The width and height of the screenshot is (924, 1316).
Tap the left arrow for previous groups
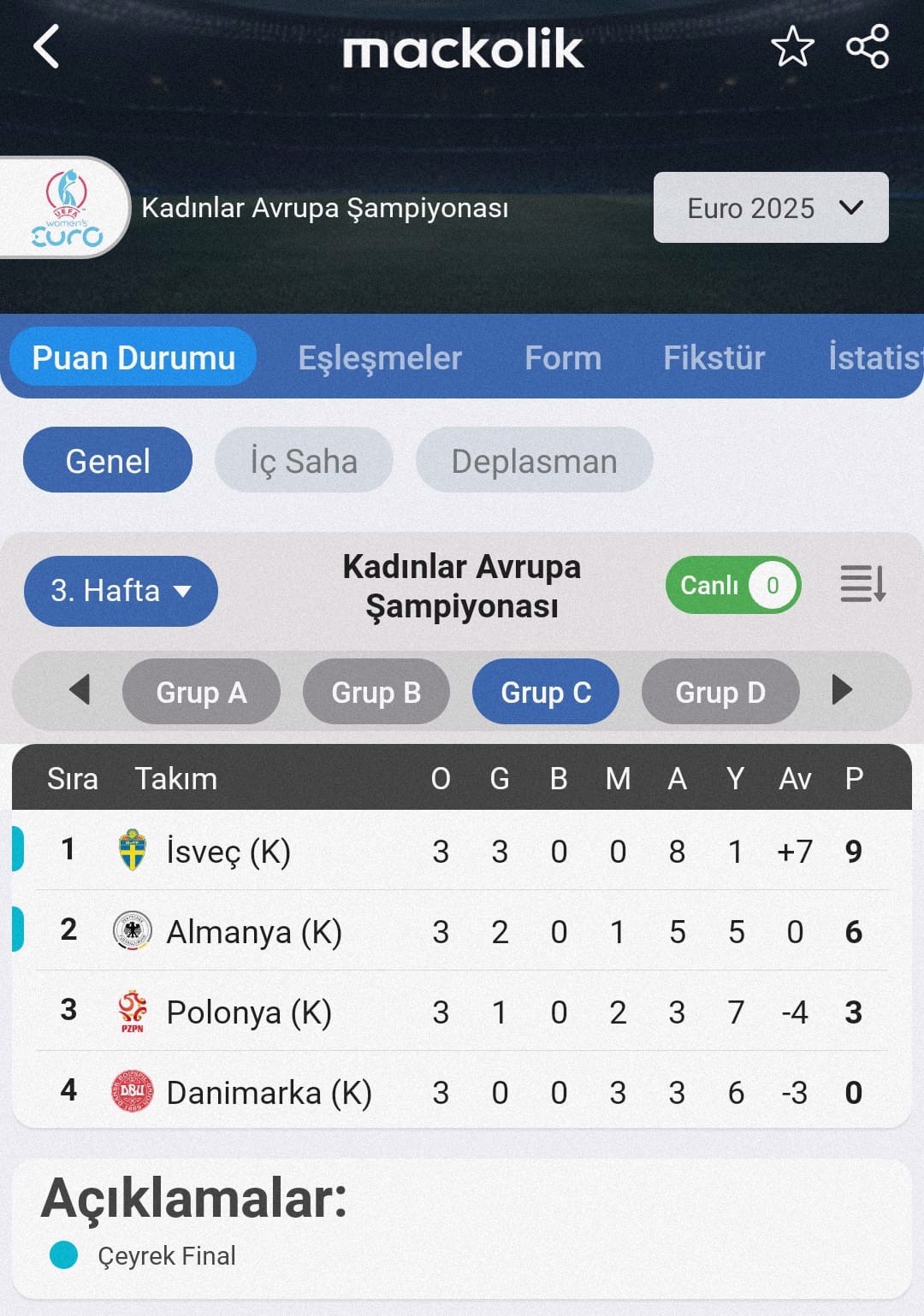coord(80,690)
